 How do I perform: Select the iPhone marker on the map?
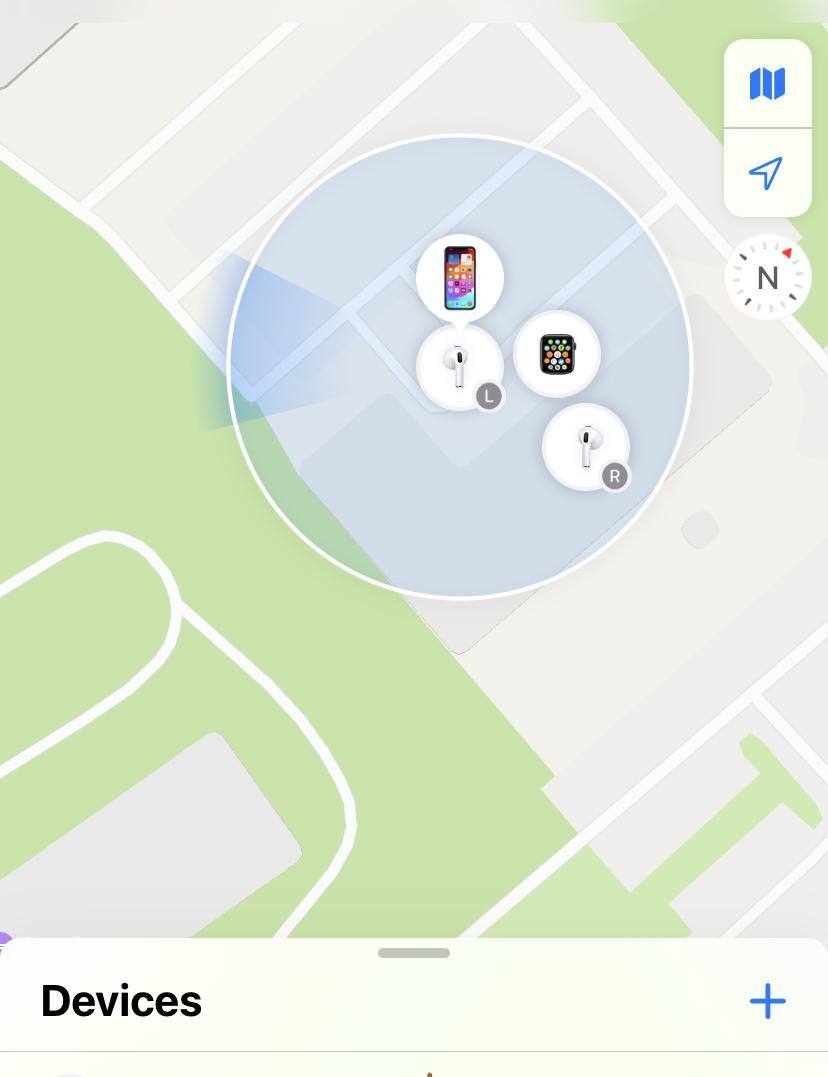(x=460, y=278)
